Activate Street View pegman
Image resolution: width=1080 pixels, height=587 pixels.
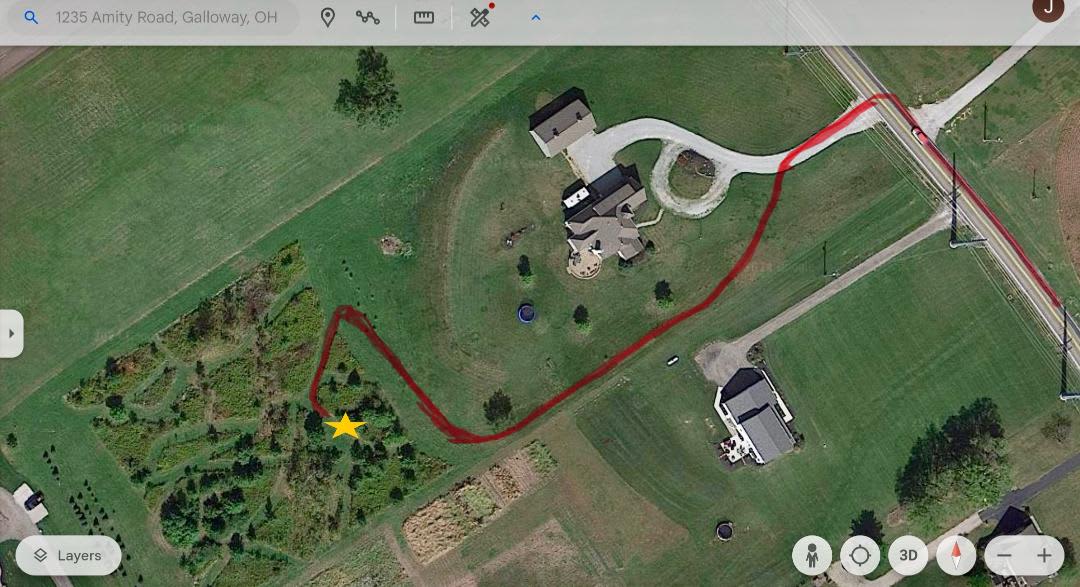[x=812, y=556]
